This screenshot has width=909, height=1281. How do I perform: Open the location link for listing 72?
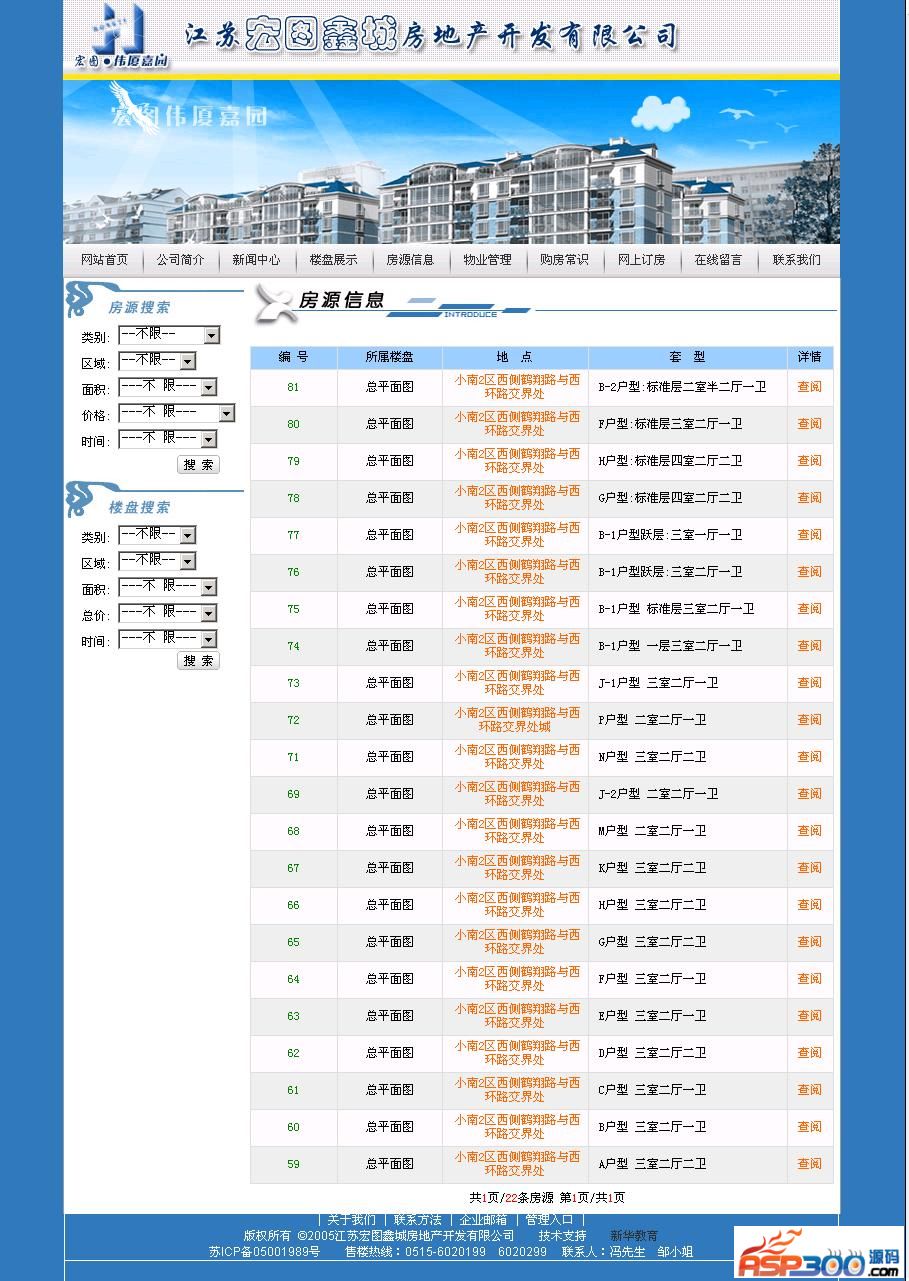click(x=516, y=720)
